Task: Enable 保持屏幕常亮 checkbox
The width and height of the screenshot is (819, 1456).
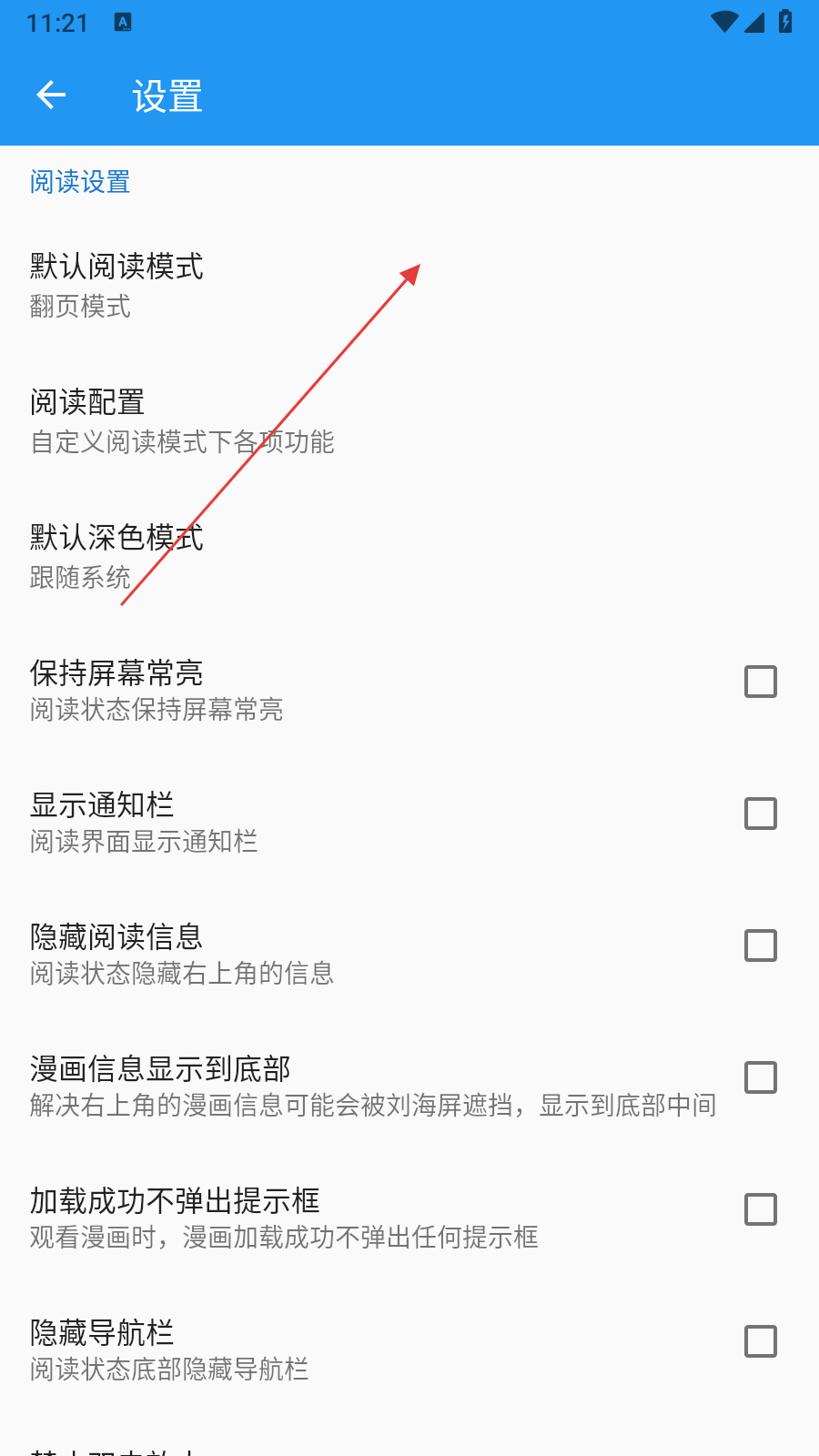Action: 760,682
